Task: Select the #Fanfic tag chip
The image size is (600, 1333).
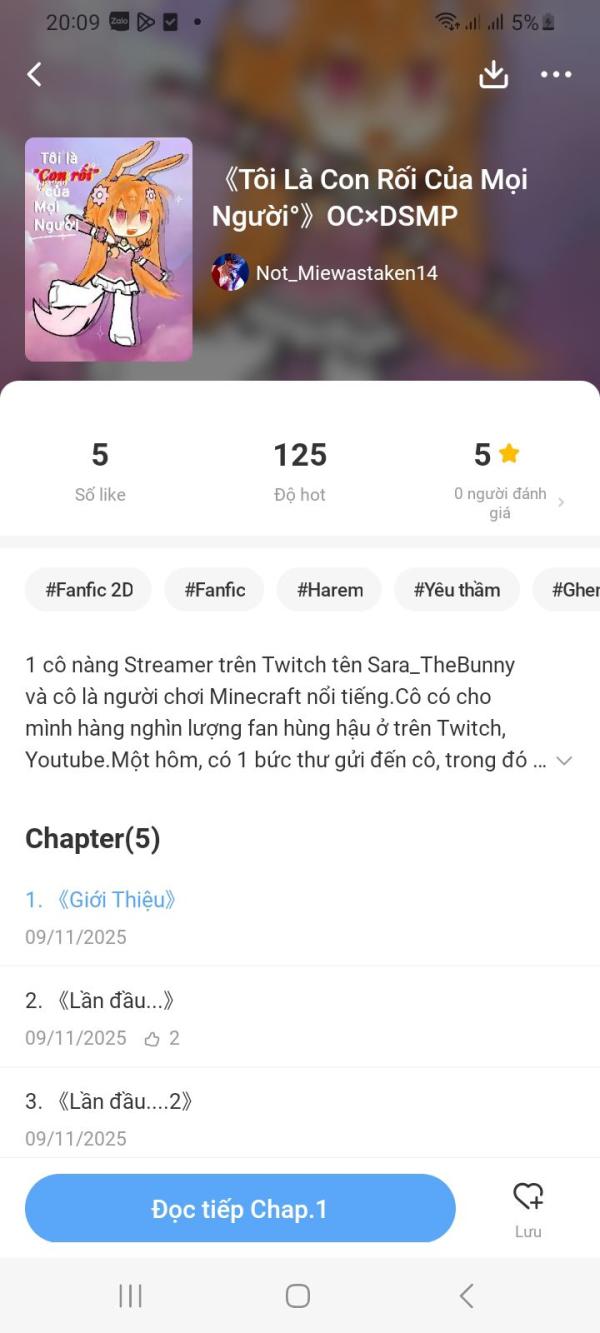Action: [x=214, y=590]
